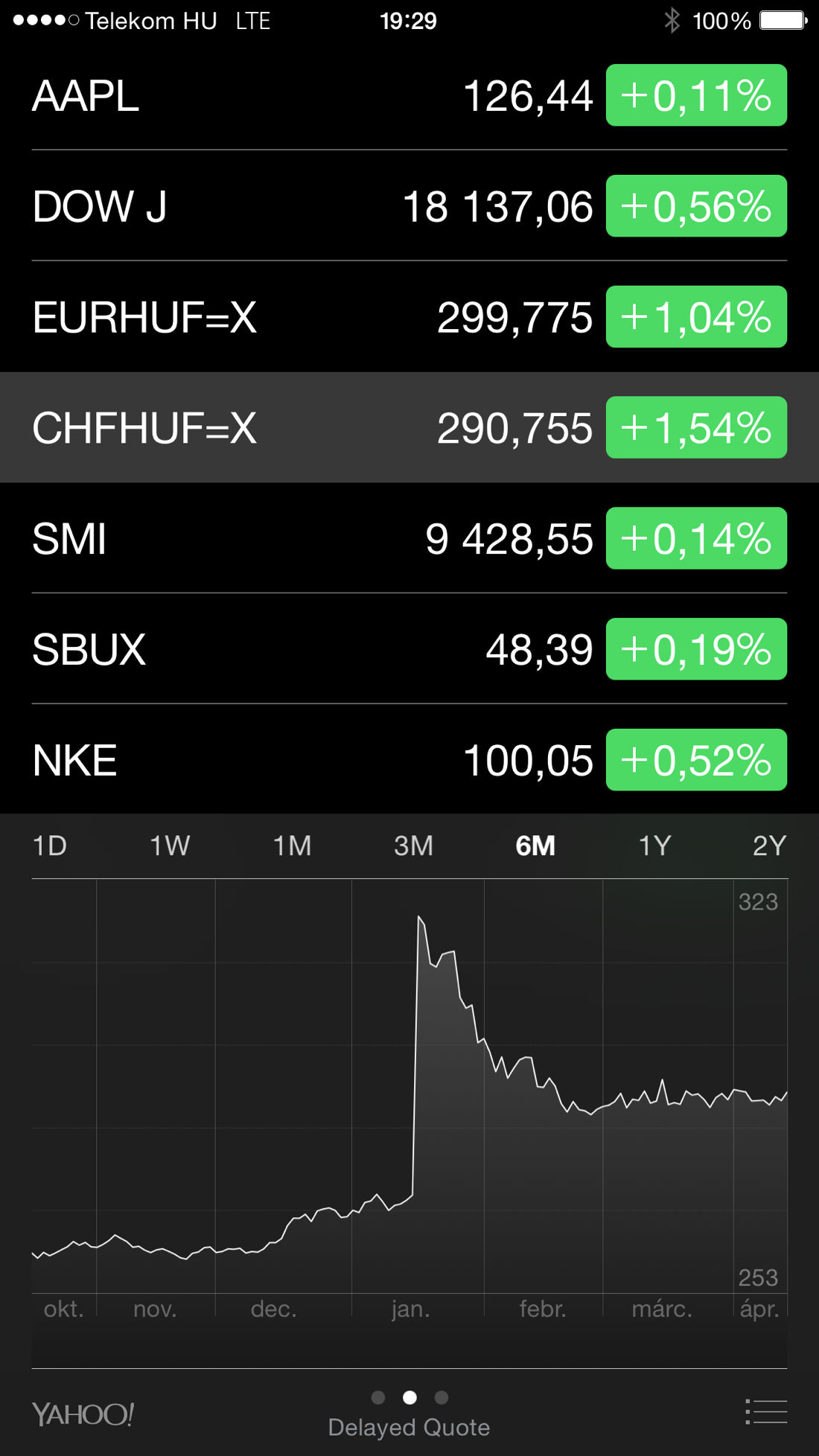Select the SBUX stock row
Screen dimensions: 819x1456
point(409,649)
